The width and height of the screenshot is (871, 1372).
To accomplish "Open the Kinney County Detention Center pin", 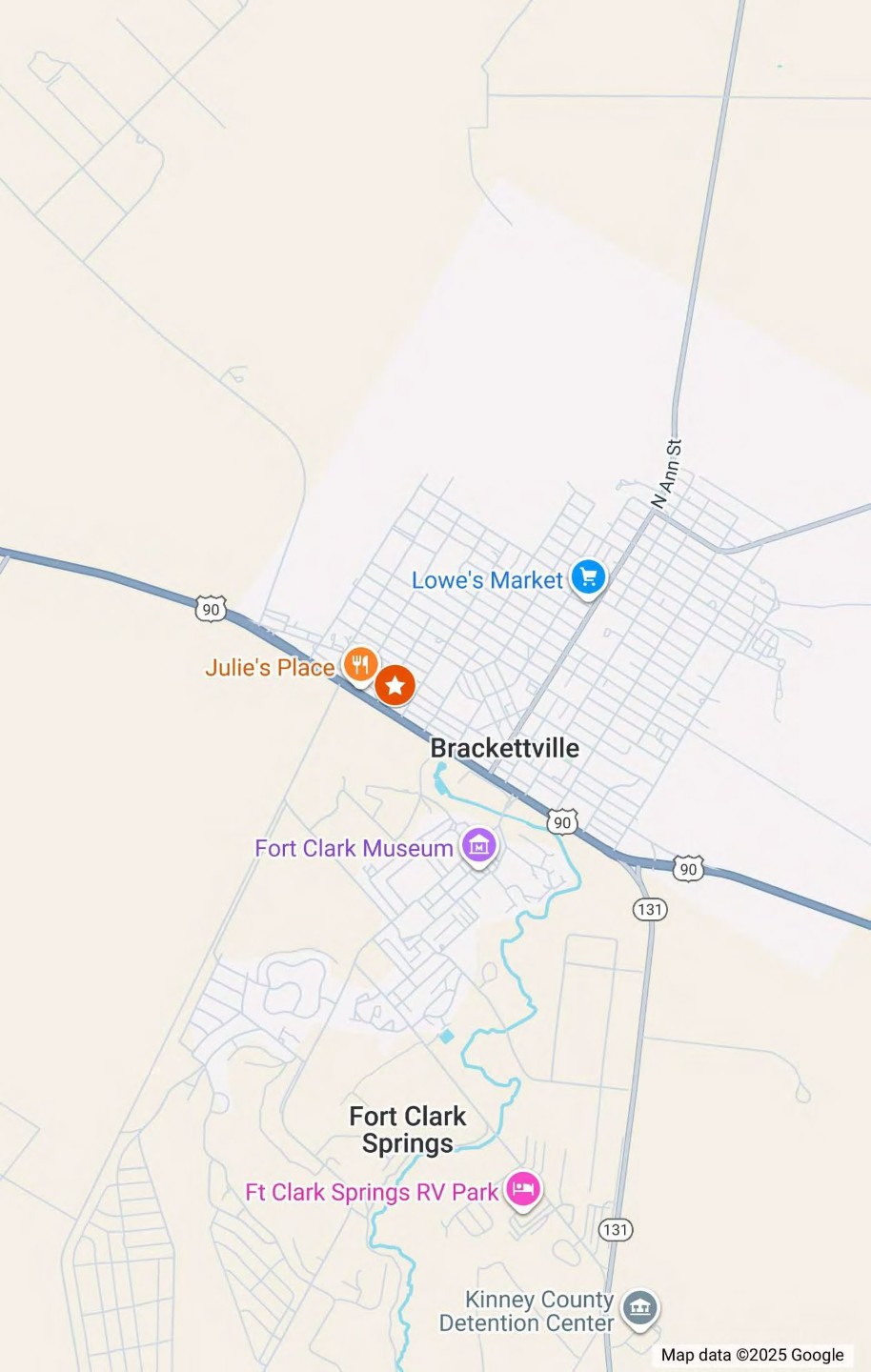I will point(639,1308).
